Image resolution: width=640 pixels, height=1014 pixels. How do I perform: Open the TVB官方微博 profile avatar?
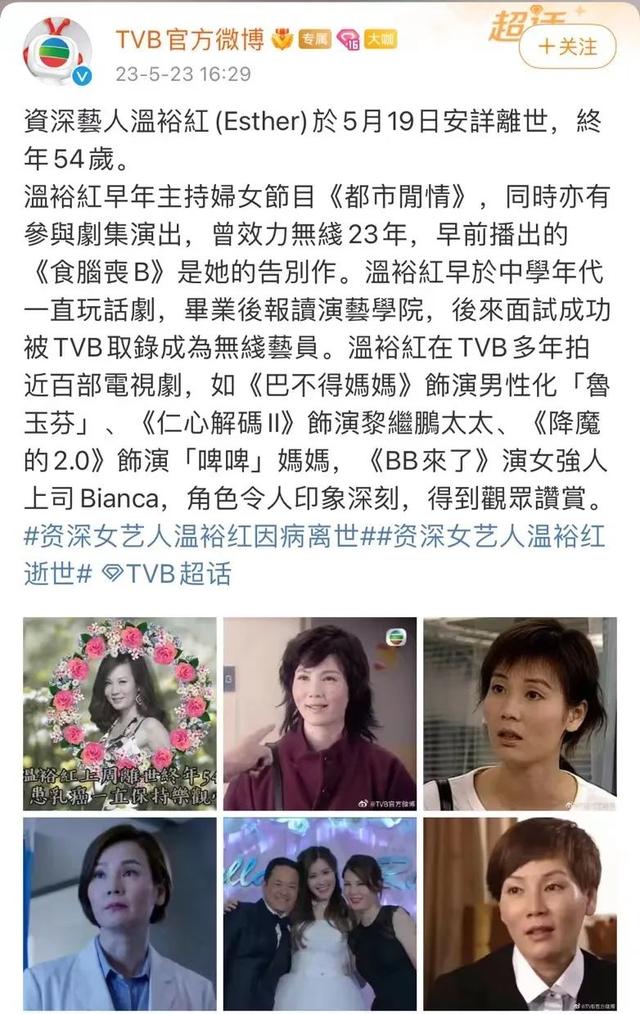click(x=58, y=52)
